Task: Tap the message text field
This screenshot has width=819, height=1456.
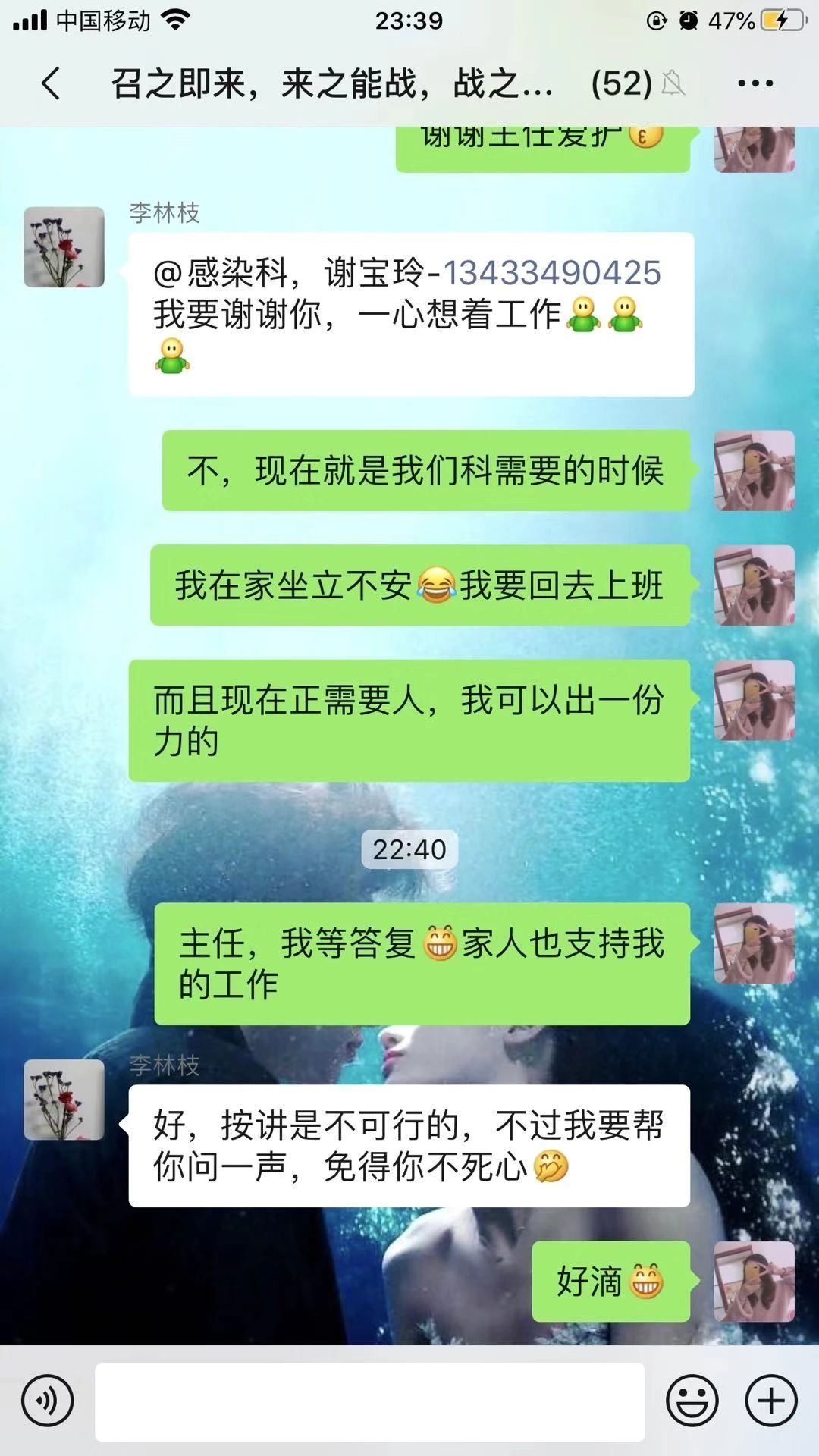Action: [369, 1401]
